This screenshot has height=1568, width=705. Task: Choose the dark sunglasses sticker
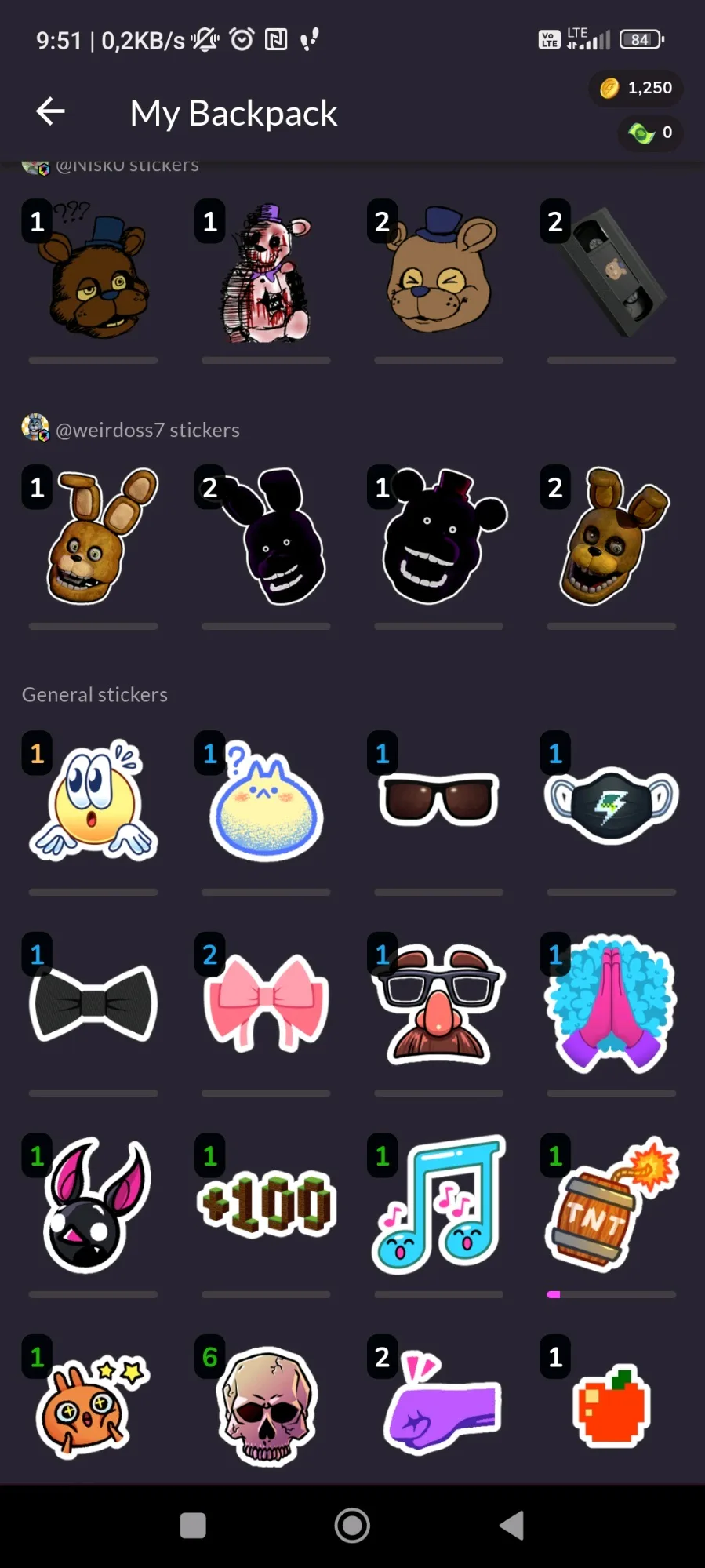pos(439,799)
